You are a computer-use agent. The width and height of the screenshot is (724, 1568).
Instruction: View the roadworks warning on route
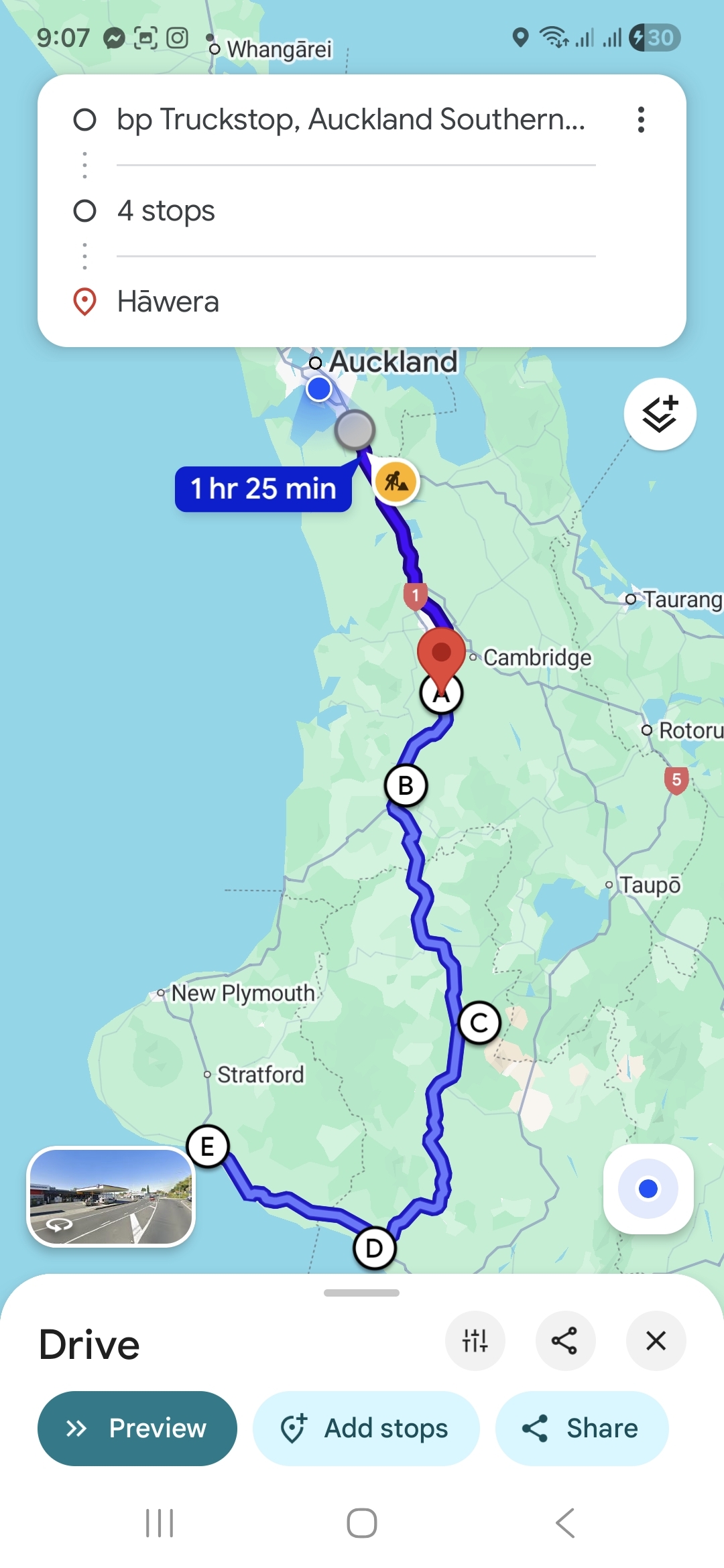coord(396,482)
